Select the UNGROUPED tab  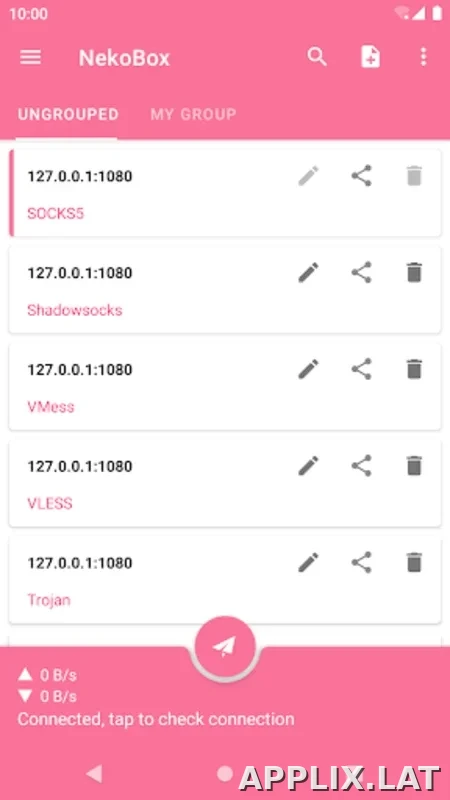[68, 114]
